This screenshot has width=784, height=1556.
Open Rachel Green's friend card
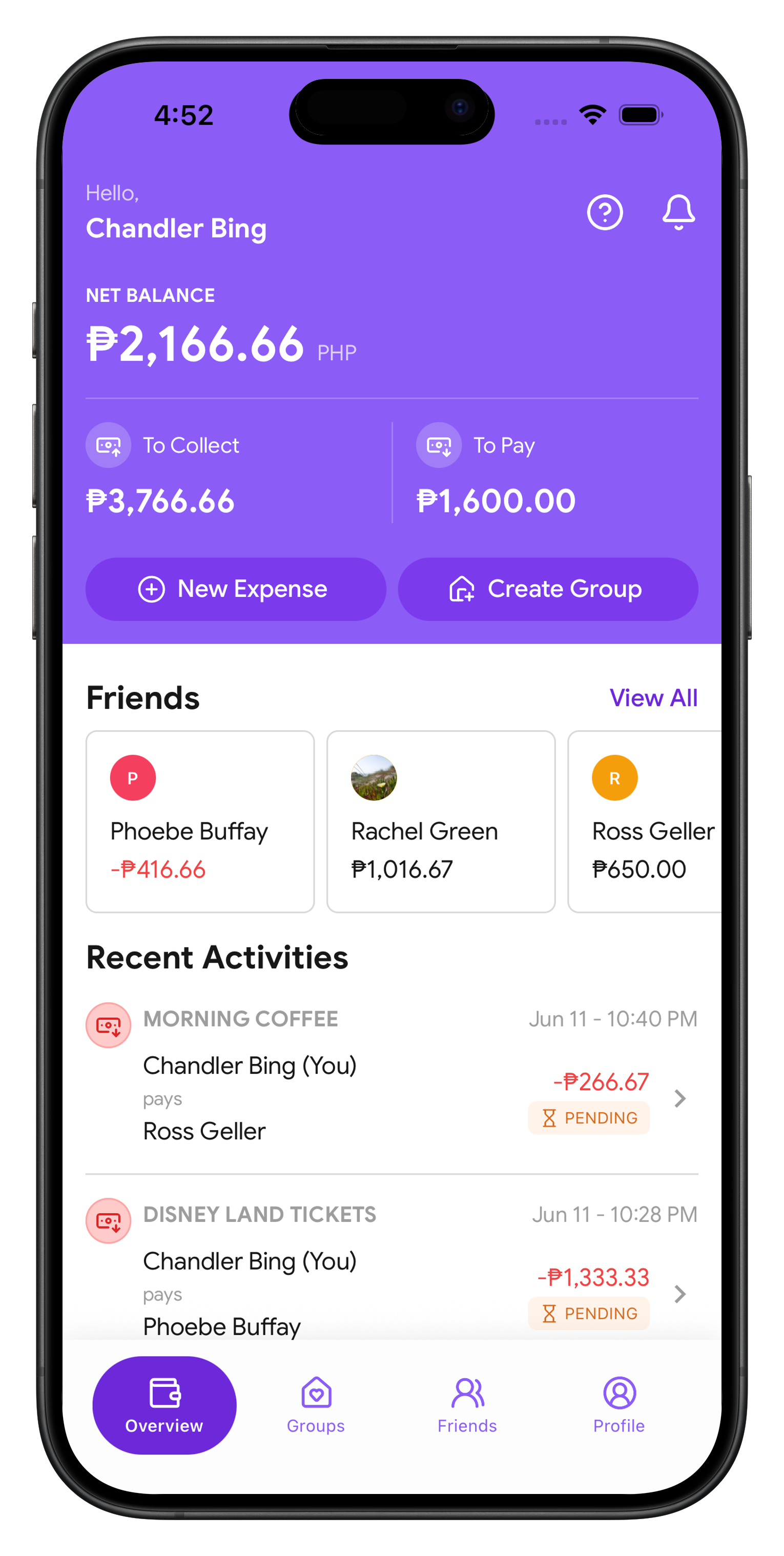(441, 822)
